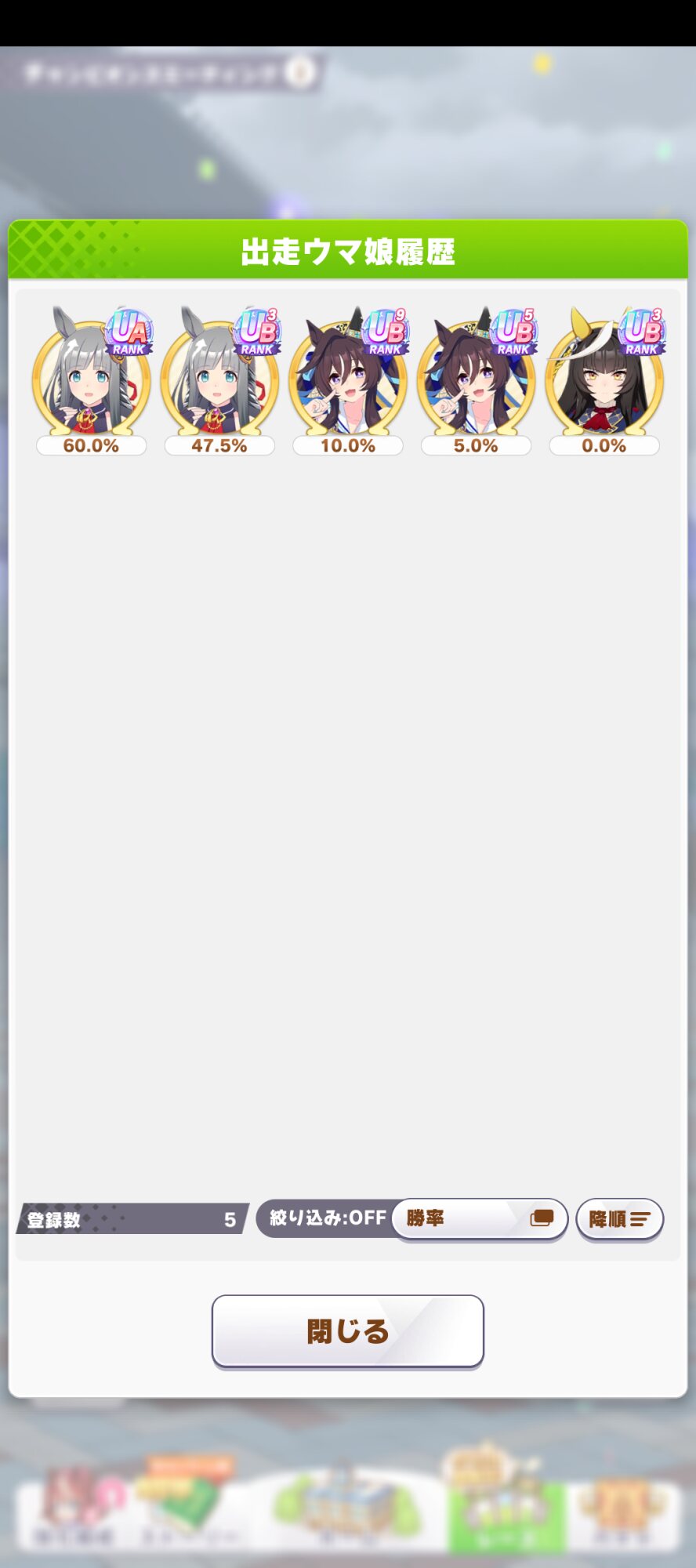Select the character showing 10.0% win rate
Screen dimensions: 696x1568
tap(348, 379)
